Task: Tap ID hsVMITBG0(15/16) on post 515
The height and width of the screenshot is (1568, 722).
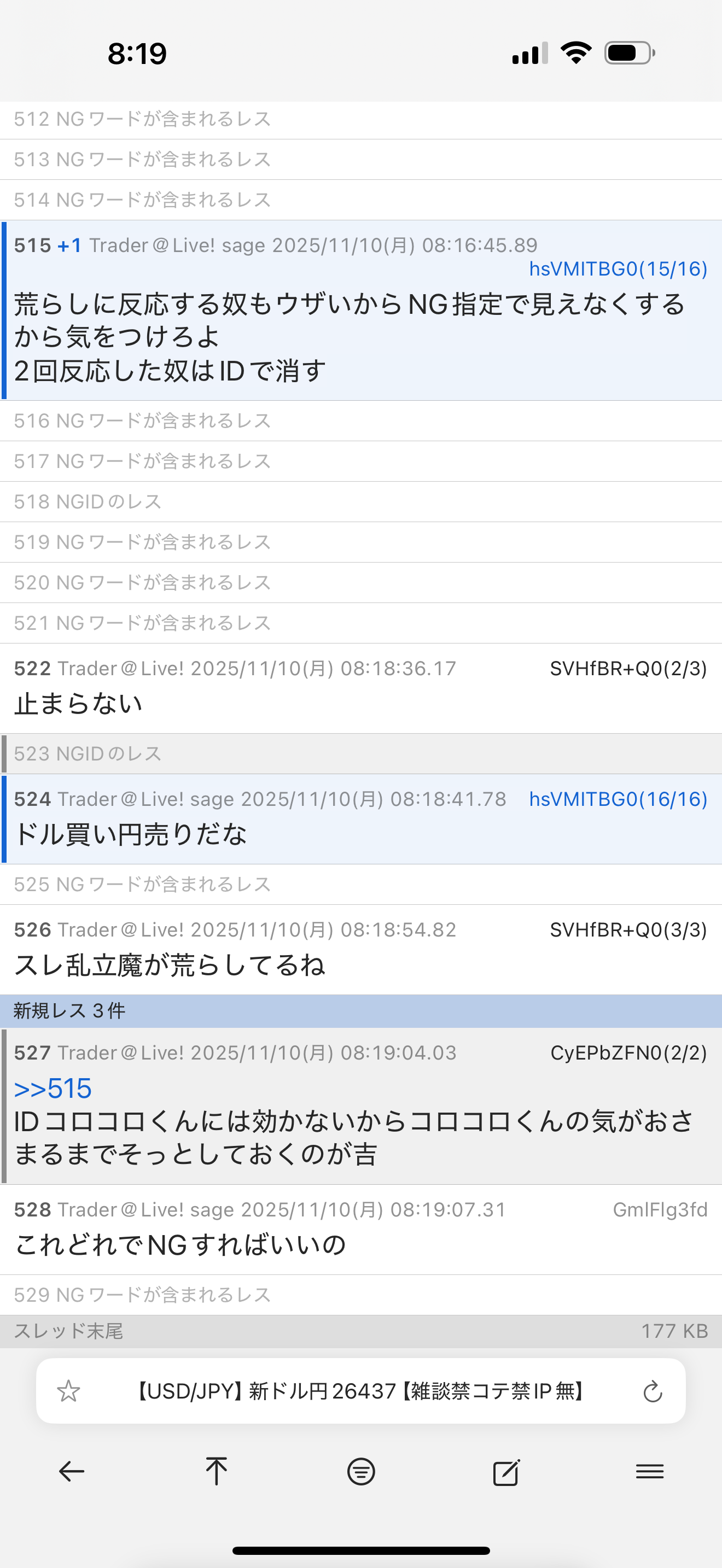Action: coord(618,268)
